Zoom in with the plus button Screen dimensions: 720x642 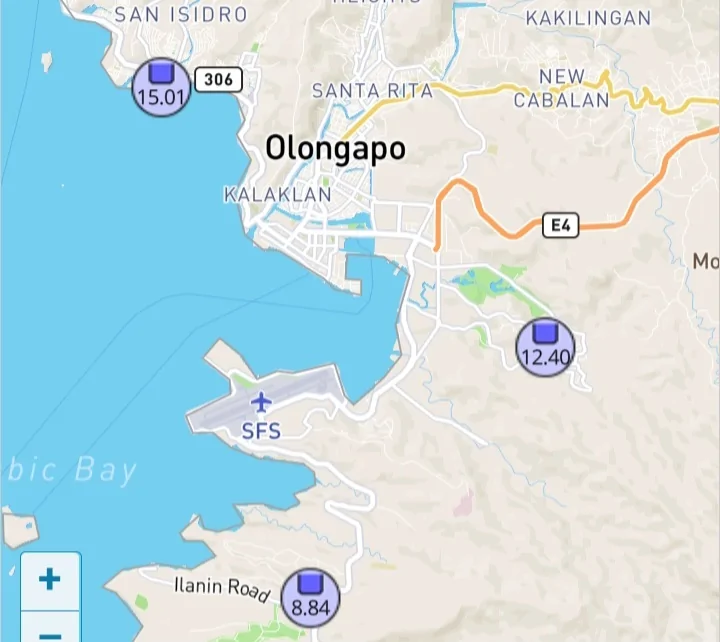pyautogui.click(x=49, y=579)
